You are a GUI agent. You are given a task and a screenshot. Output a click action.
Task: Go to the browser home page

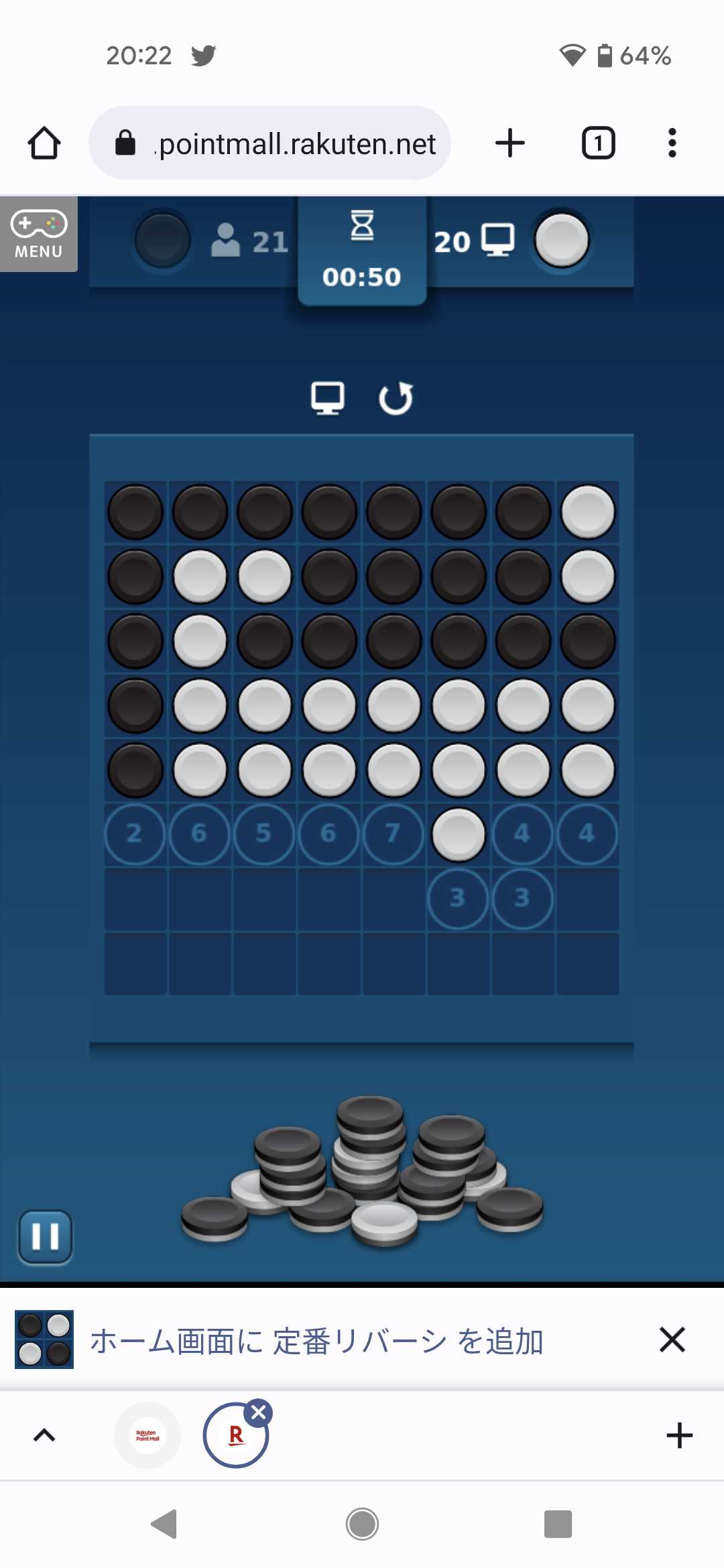tap(44, 143)
